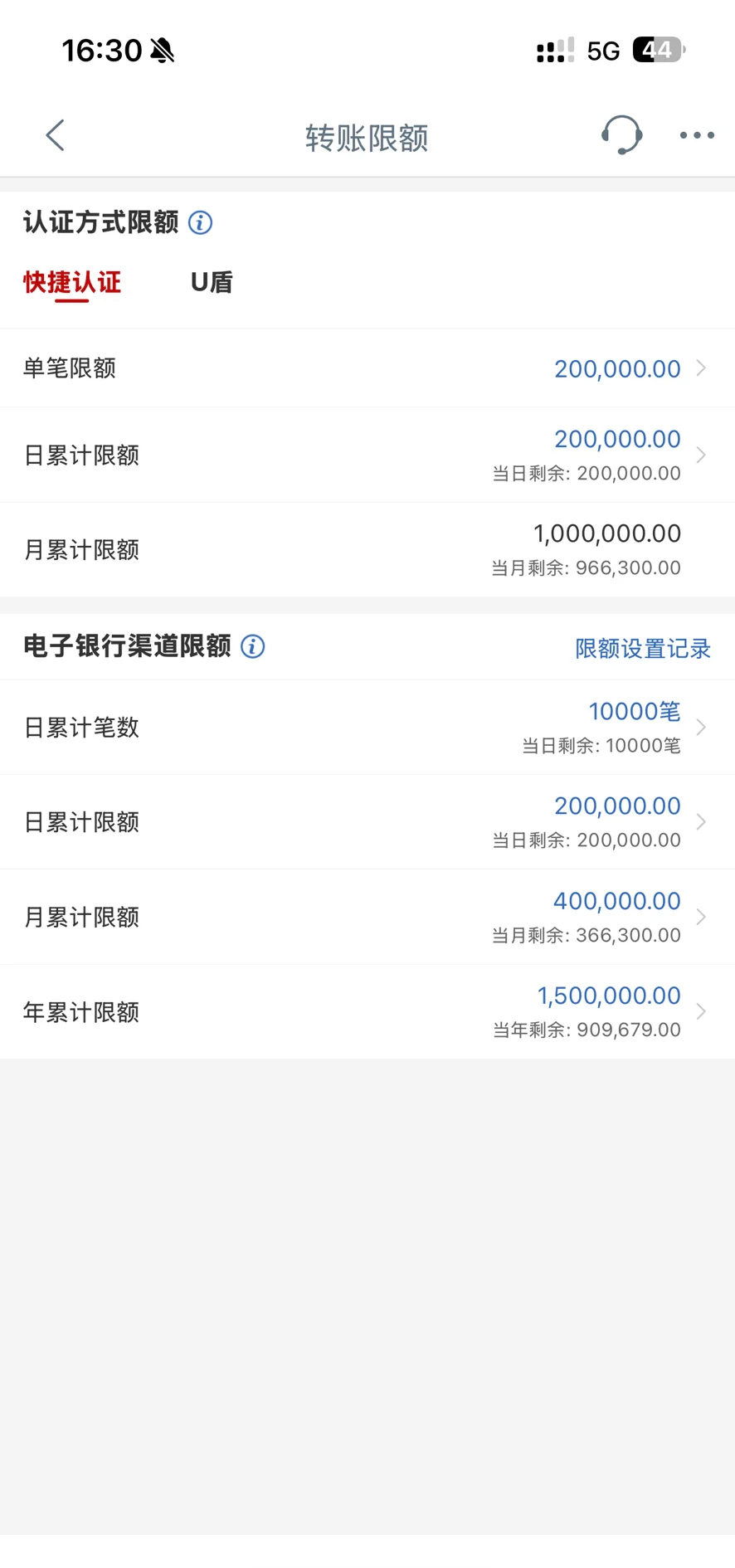This screenshot has width=735, height=1568.
Task: Tap 转账限额 page title
Action: [367, 137]
